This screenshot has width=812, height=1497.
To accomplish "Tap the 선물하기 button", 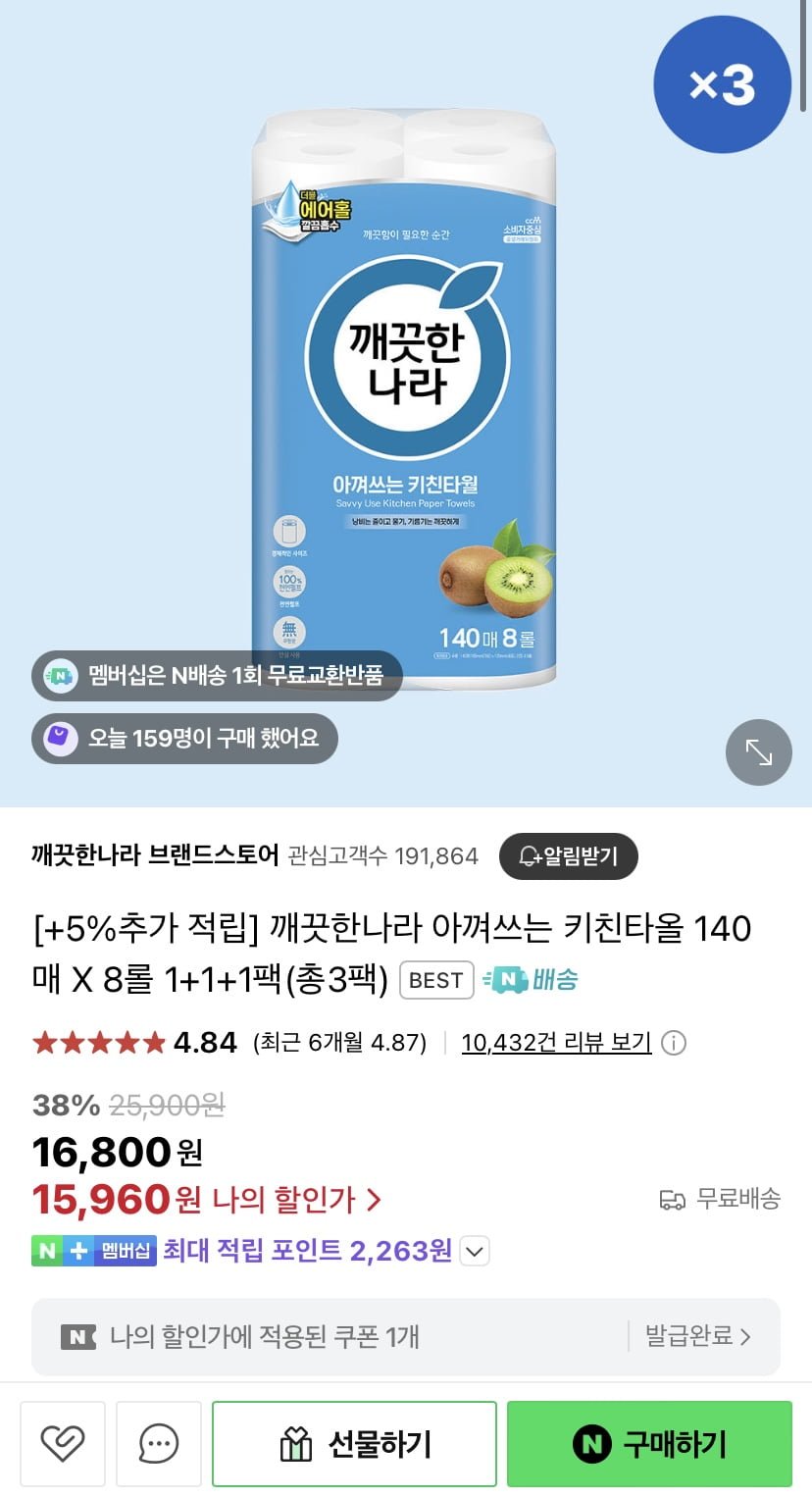I will point(354,1443).
